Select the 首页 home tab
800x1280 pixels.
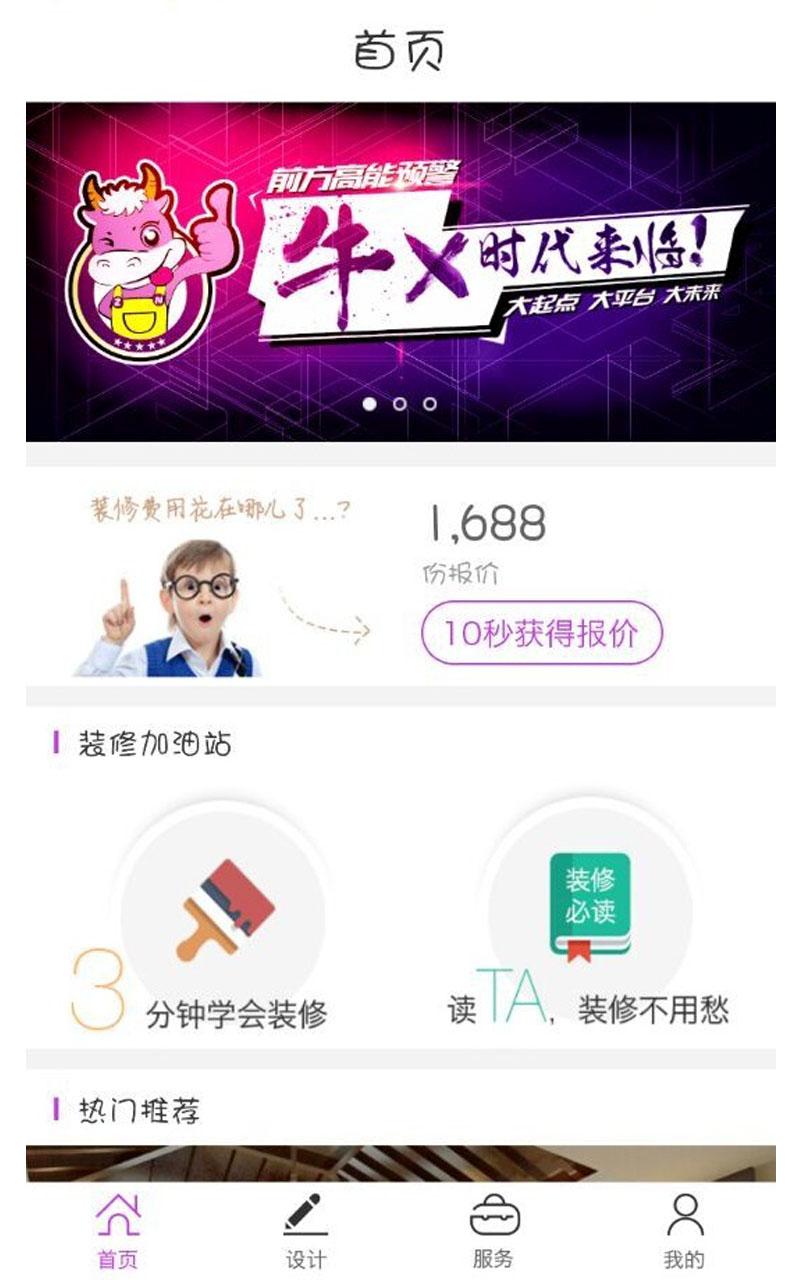click(117, 1230)
